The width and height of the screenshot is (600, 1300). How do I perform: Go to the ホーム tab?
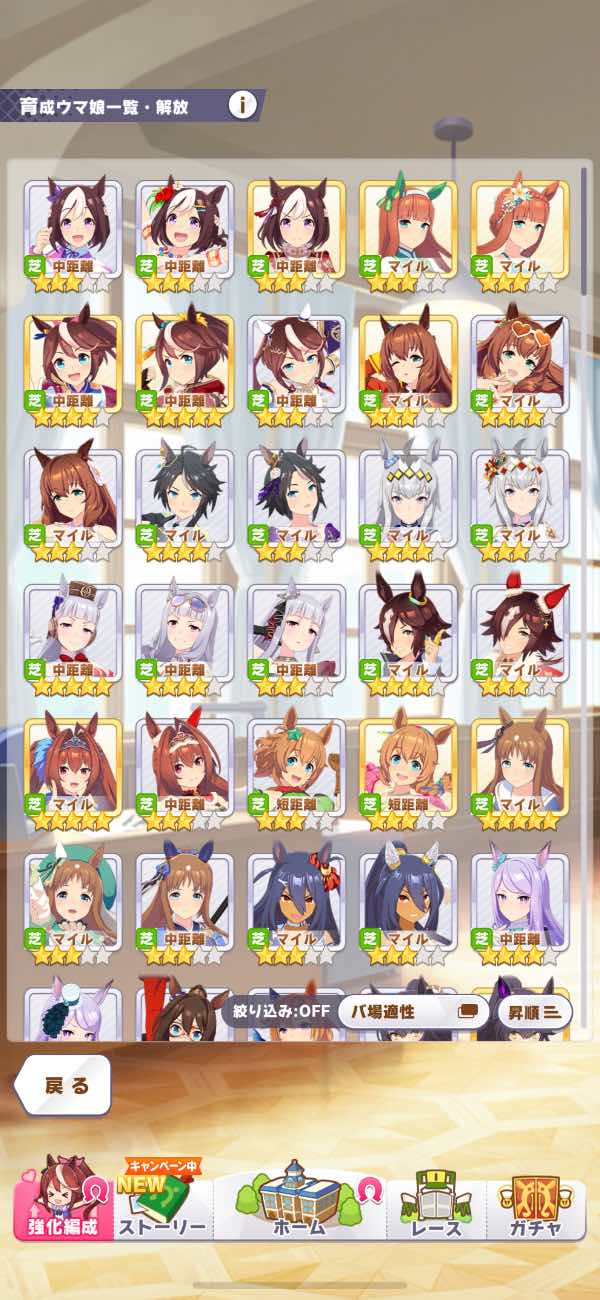(x=300, y=1200)
